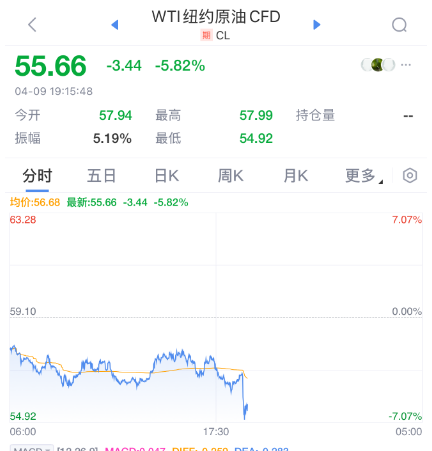Switch to the 日K chart tab
Screen dimensions: 432x451
[167, 176]
